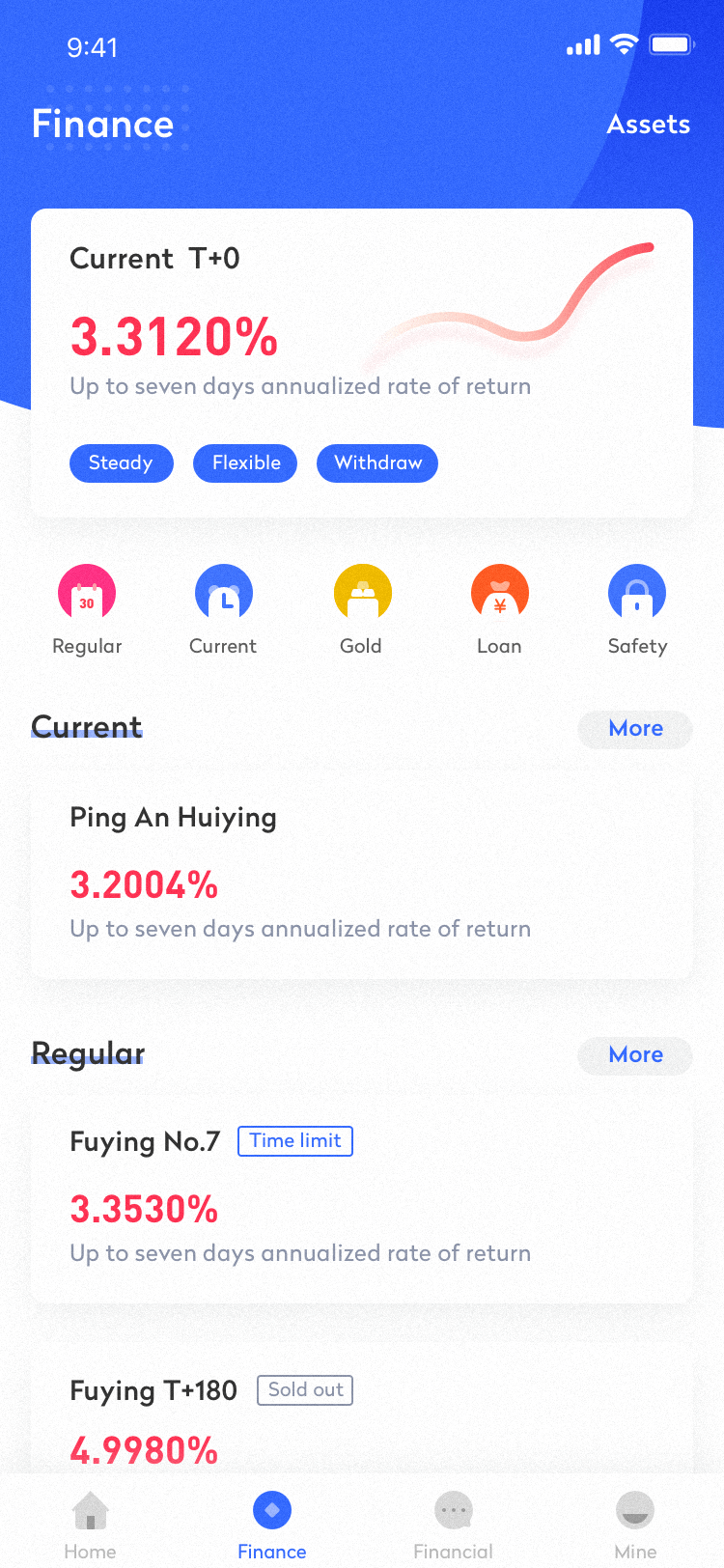Tap the Withdraw chip
The width and height of the screenshot is (724, 1568).
click(377, 463)
